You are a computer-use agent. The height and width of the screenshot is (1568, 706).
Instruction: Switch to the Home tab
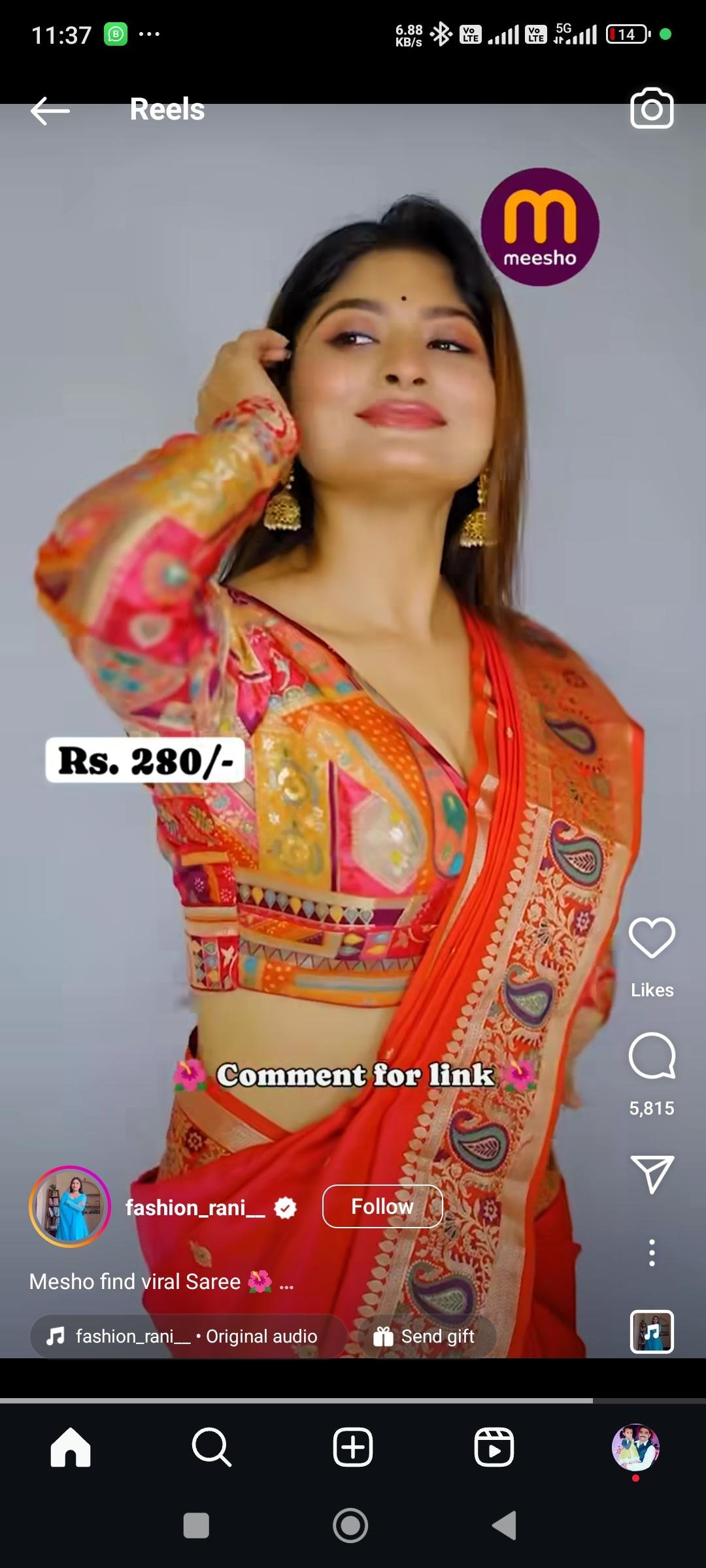click(71, 1447)
